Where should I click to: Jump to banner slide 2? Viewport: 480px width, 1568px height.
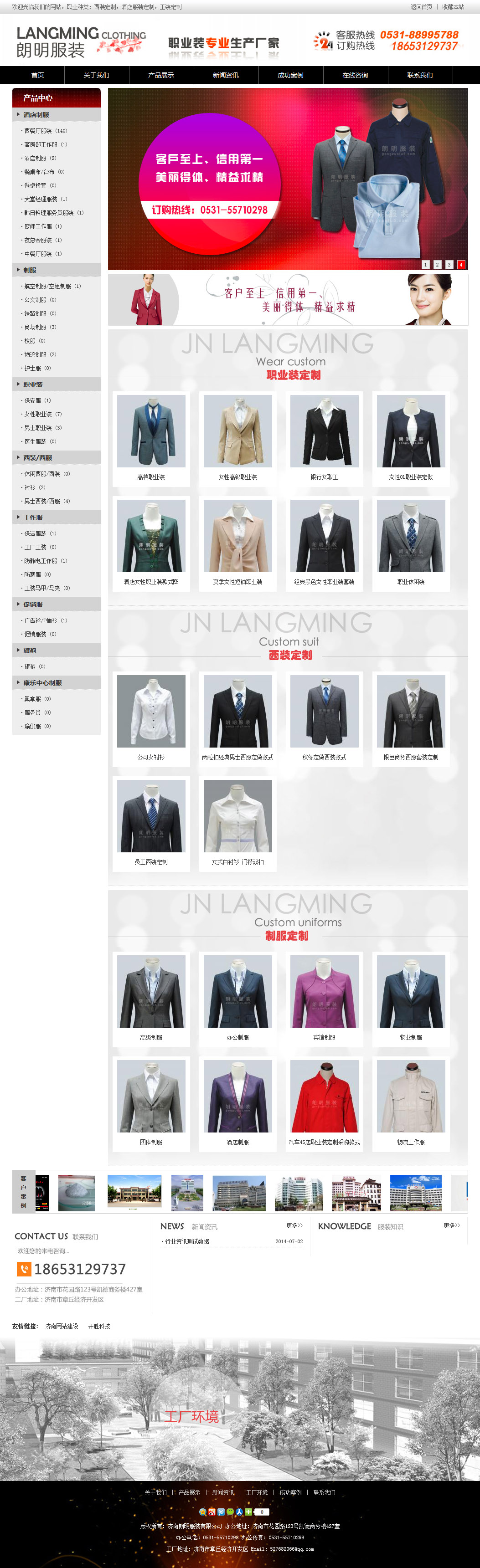click(x=437, y=264)
